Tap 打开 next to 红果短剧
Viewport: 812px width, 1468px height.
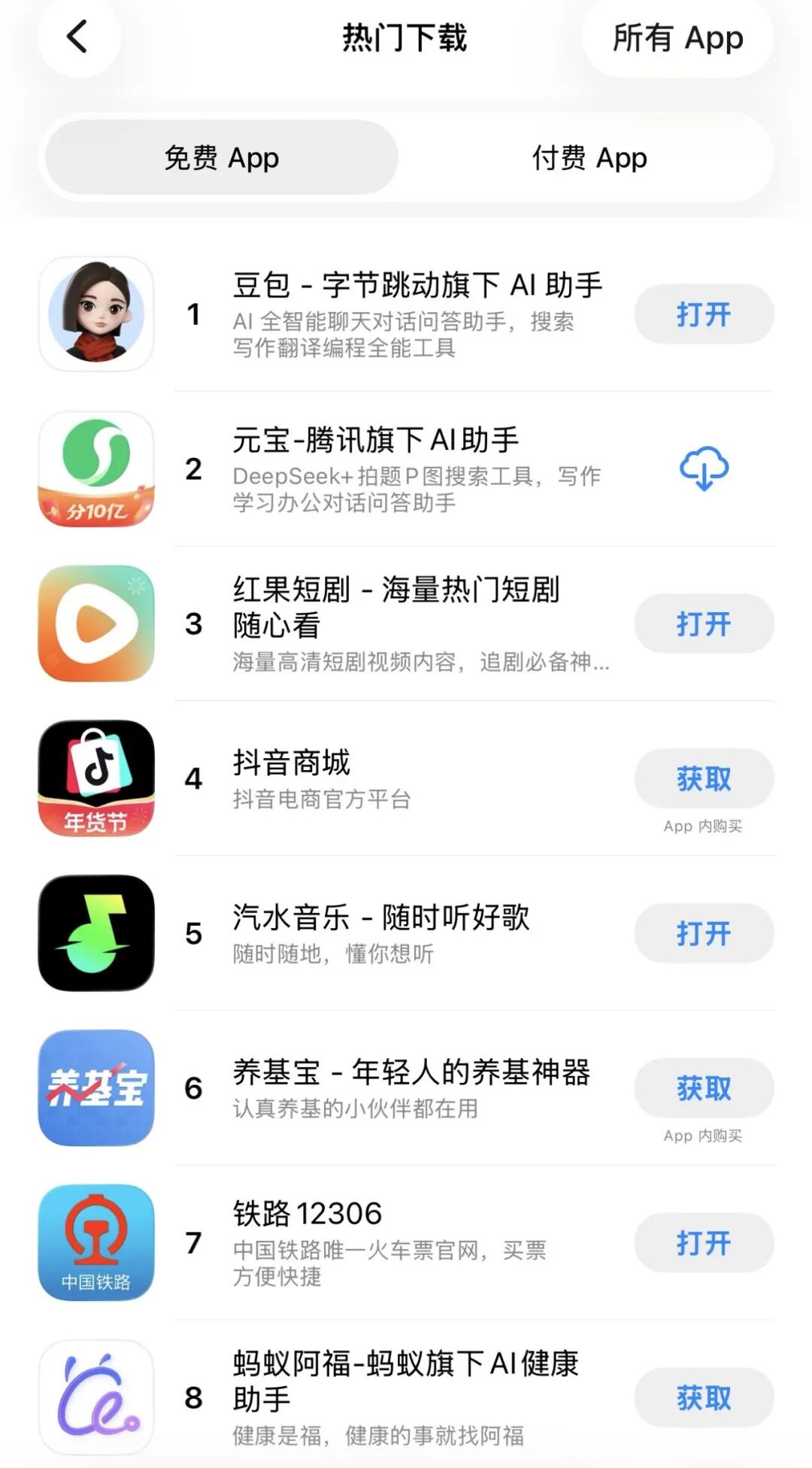pos(704,624)
